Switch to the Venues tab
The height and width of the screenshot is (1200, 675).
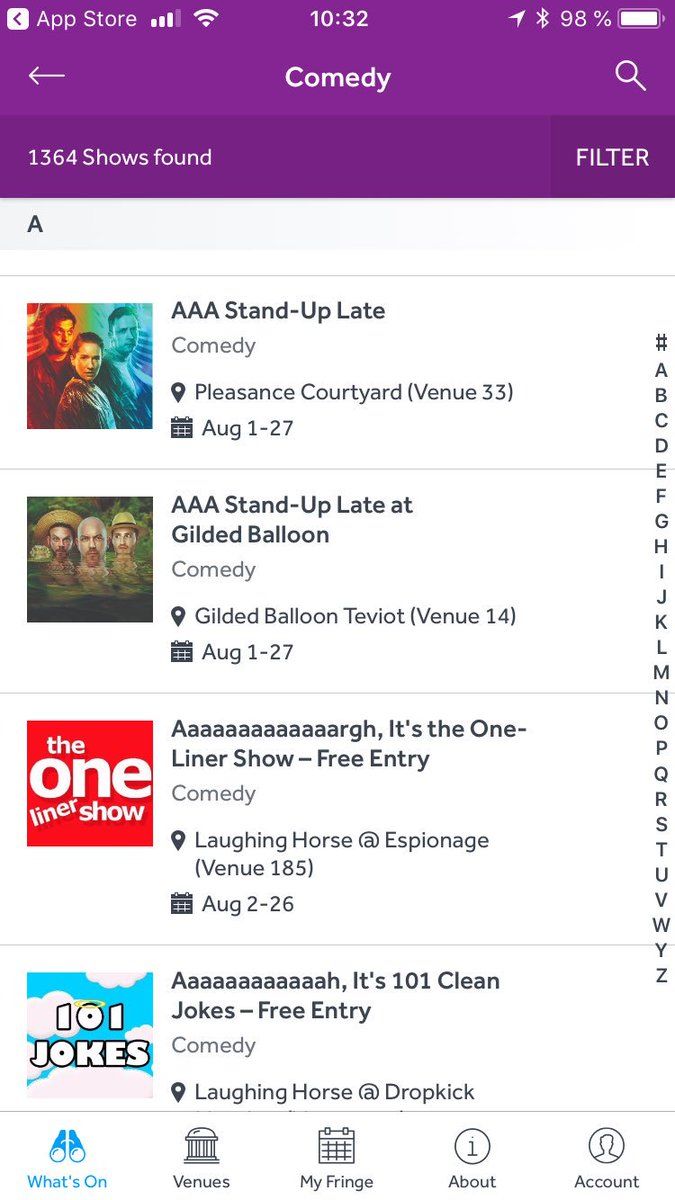pyautogui.click(x=201, y=1157)
